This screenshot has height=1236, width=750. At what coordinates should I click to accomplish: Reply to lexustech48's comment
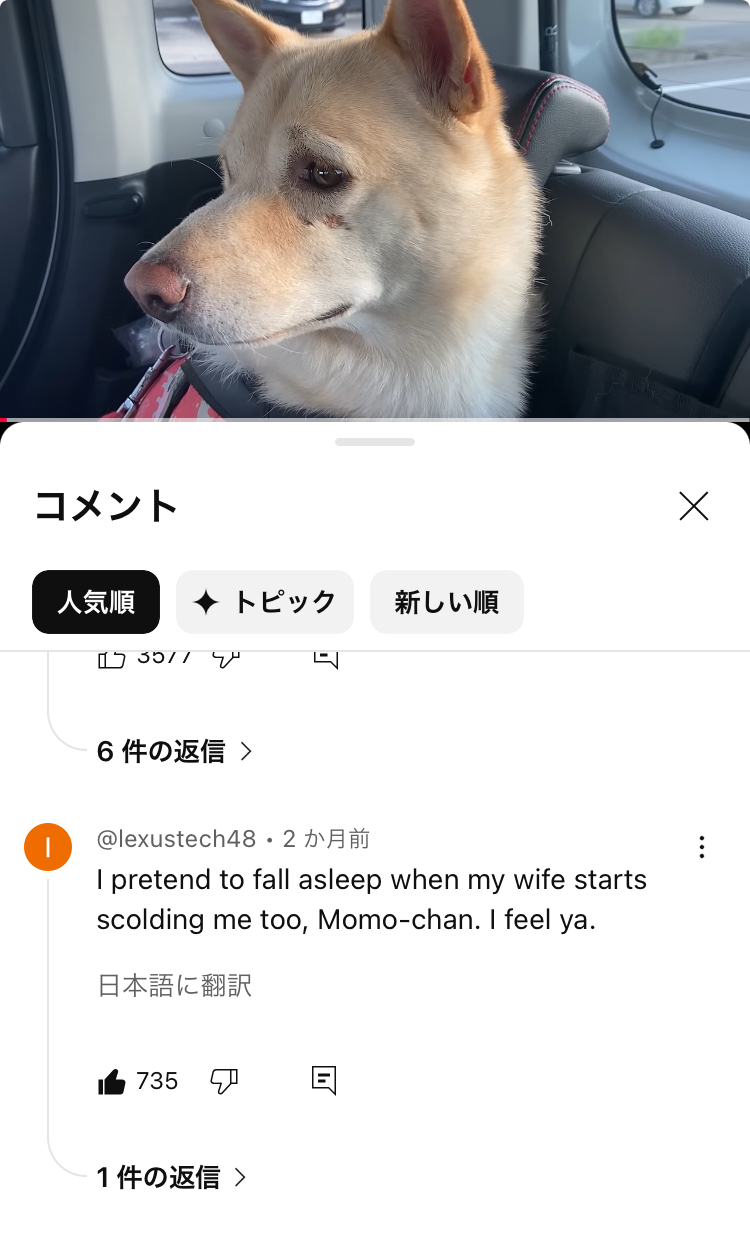pyautogui.click(x=324, y=1081)
